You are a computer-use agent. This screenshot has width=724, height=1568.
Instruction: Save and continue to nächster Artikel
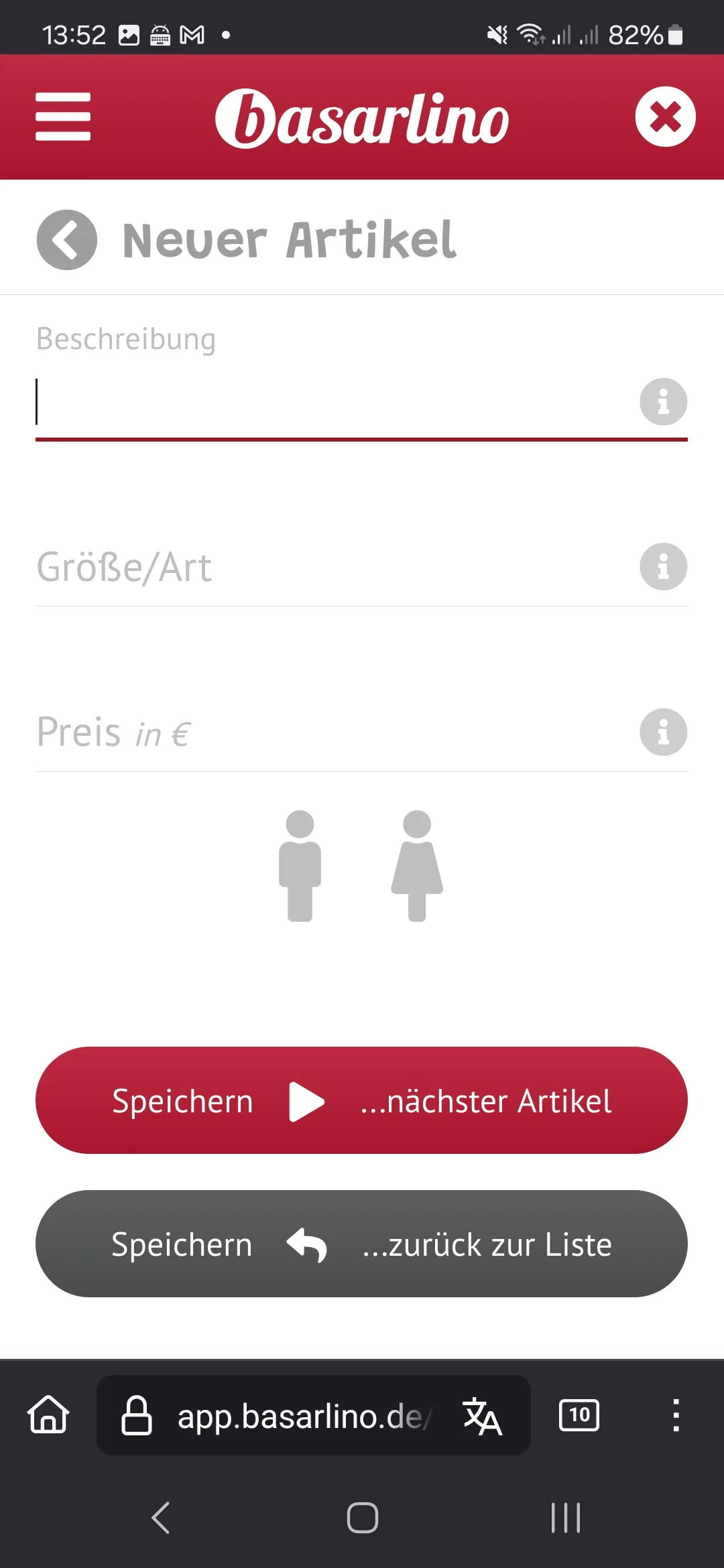(361, 1100)
